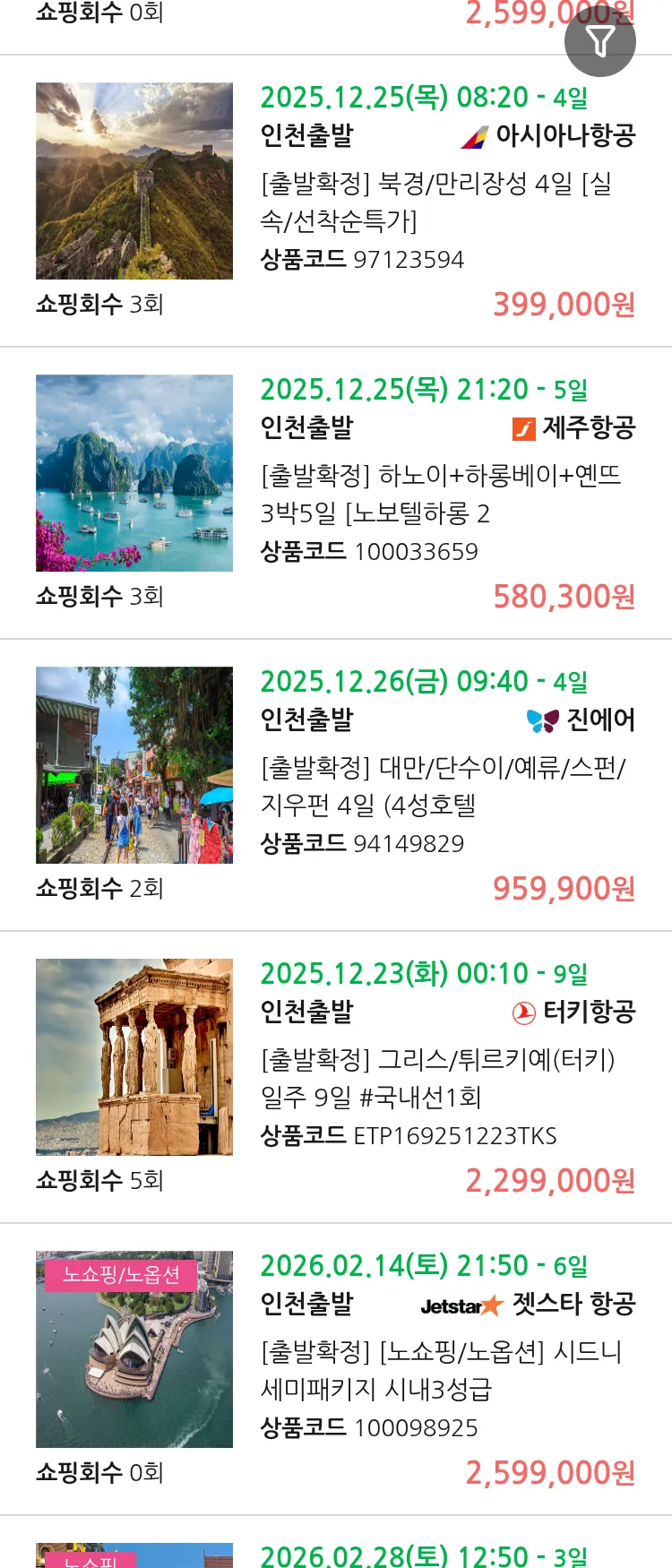
Task: Select the Greece Türkiye 9-day tour card
Action: (x=437, y=1078)
